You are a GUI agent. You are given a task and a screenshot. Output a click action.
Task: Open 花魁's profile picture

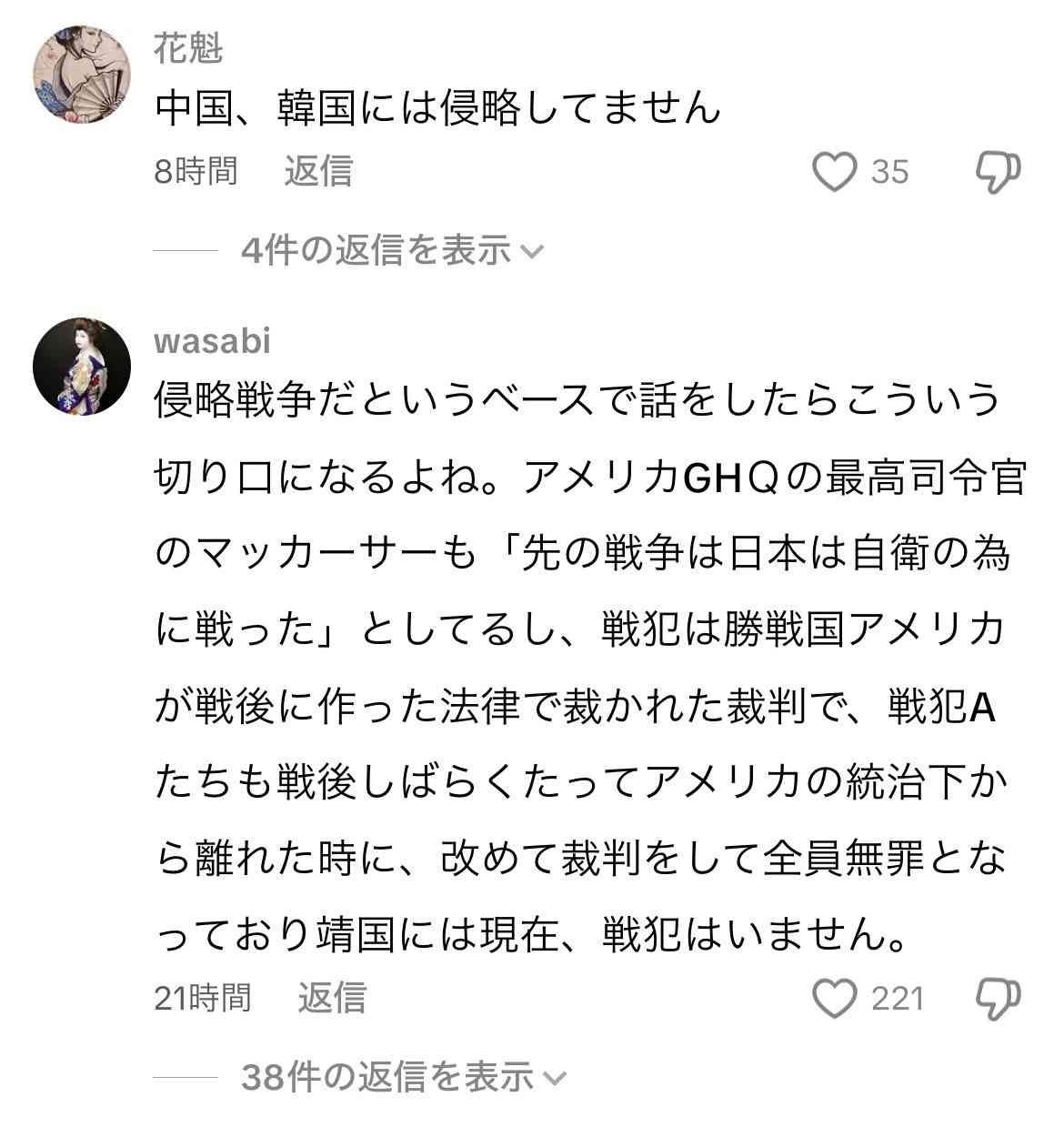[81, 74]
